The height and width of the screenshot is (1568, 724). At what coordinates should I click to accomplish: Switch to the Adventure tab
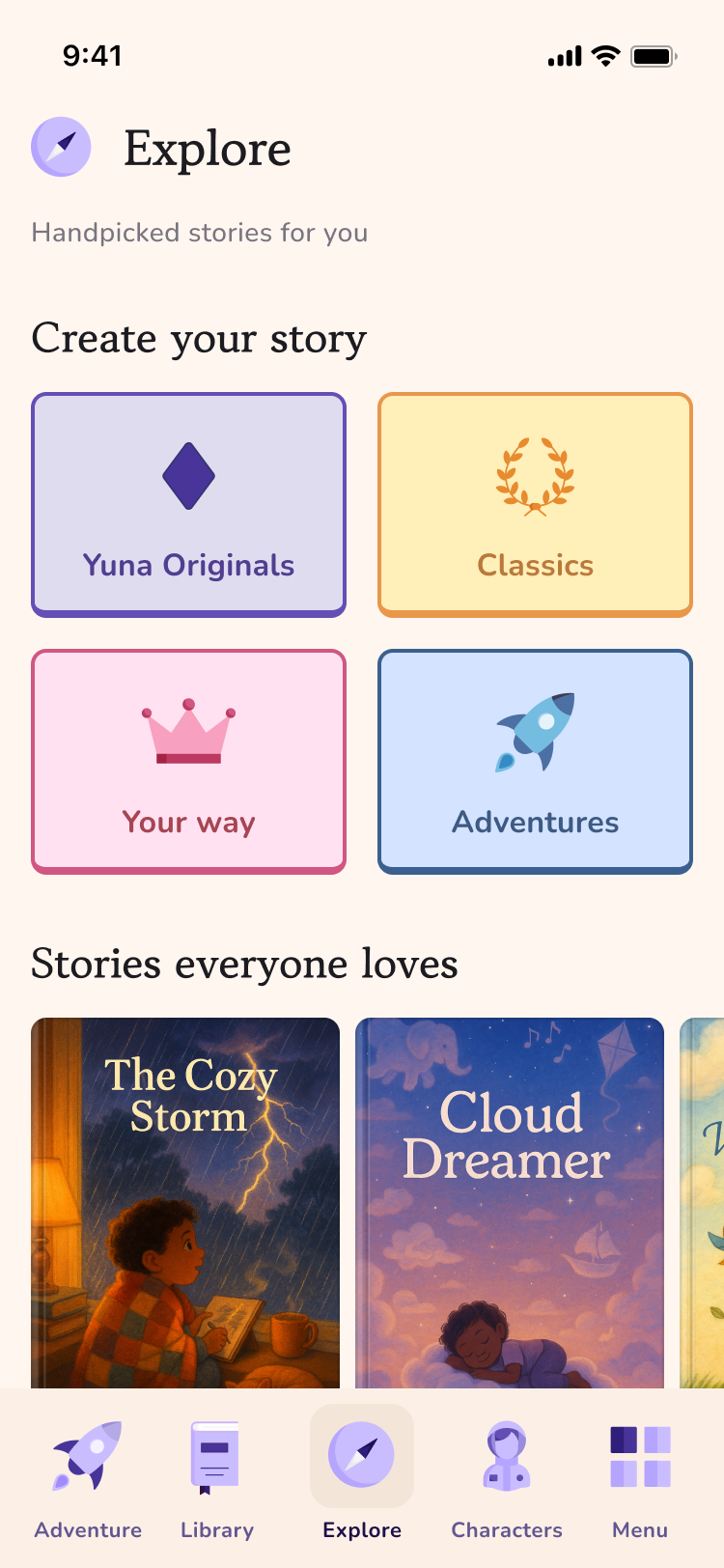(x=88, y=1477)
